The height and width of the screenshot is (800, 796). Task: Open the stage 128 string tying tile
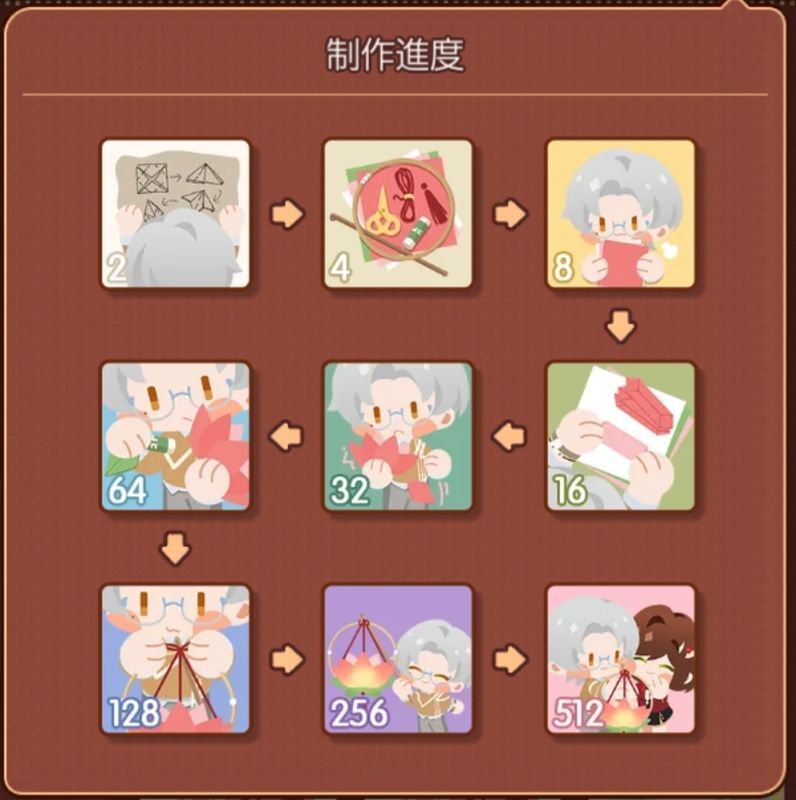pyautogui.click(x=175, y=659)
